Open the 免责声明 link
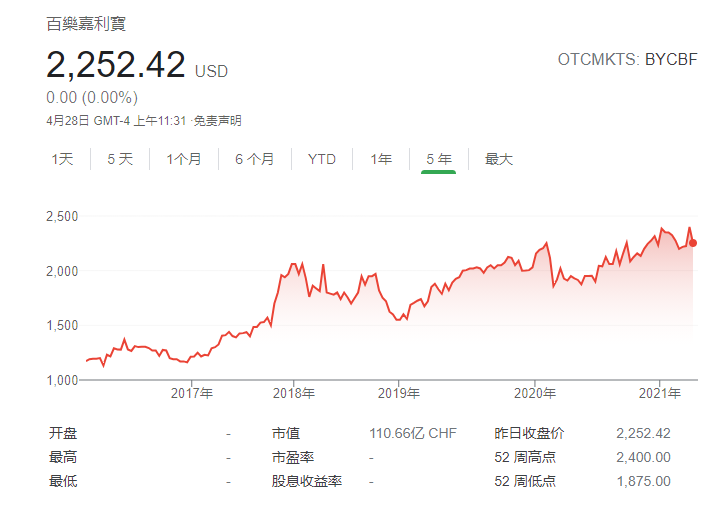 tap(217, 121)
